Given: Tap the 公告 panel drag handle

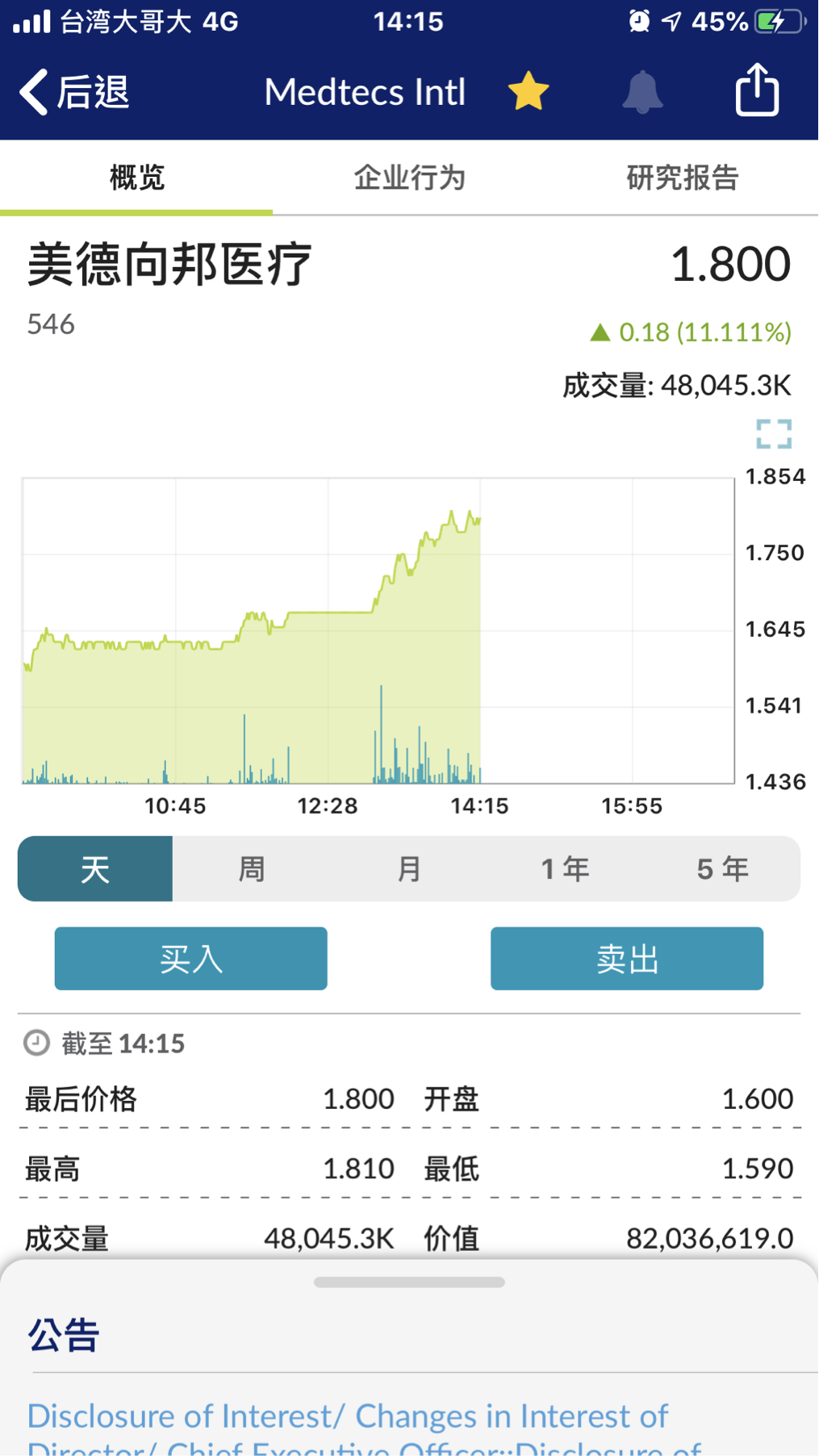Looking at the screenshot, I should (409, 1282).
